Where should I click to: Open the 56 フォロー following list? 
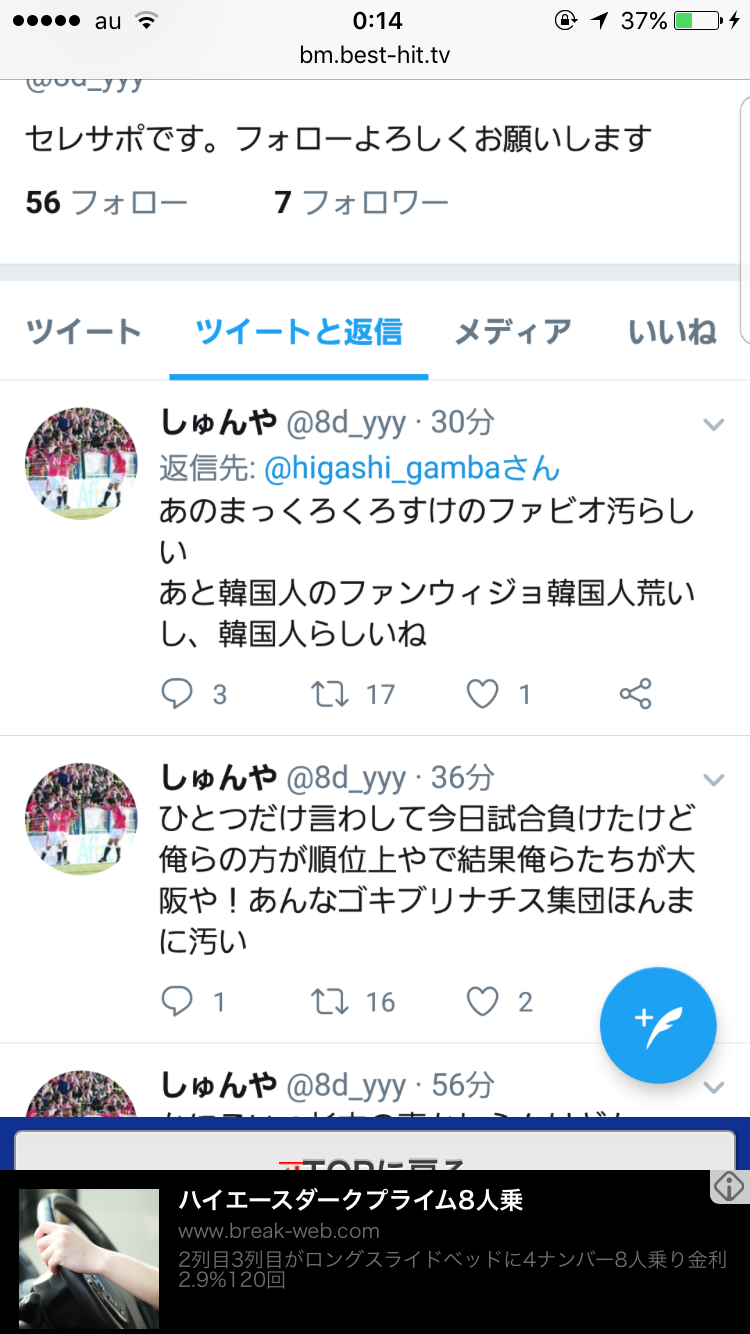[x=107, y=203]
